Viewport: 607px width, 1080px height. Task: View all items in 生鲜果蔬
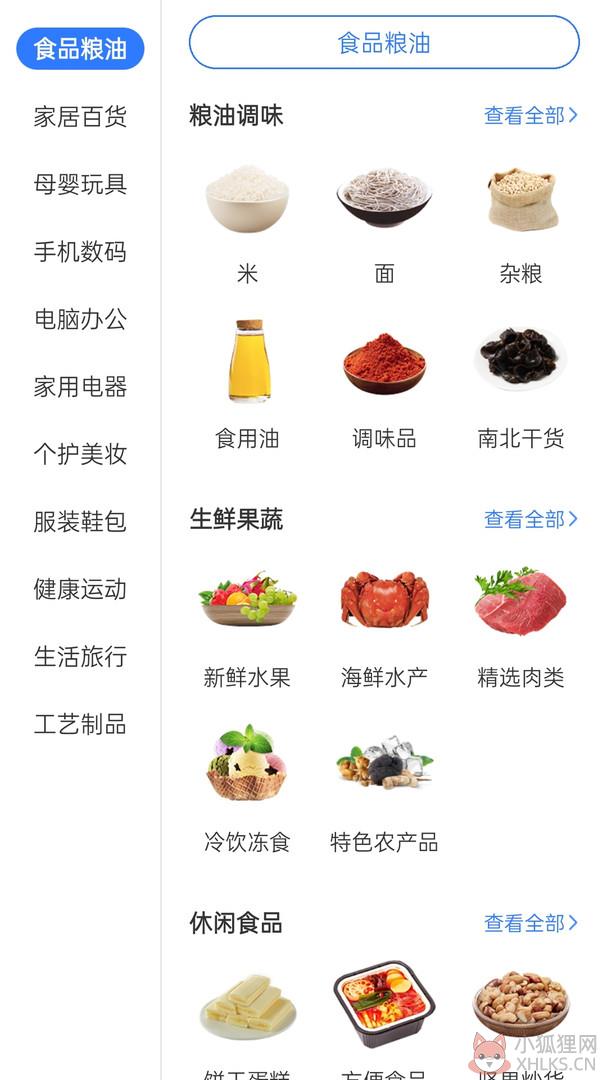(531, 519)
